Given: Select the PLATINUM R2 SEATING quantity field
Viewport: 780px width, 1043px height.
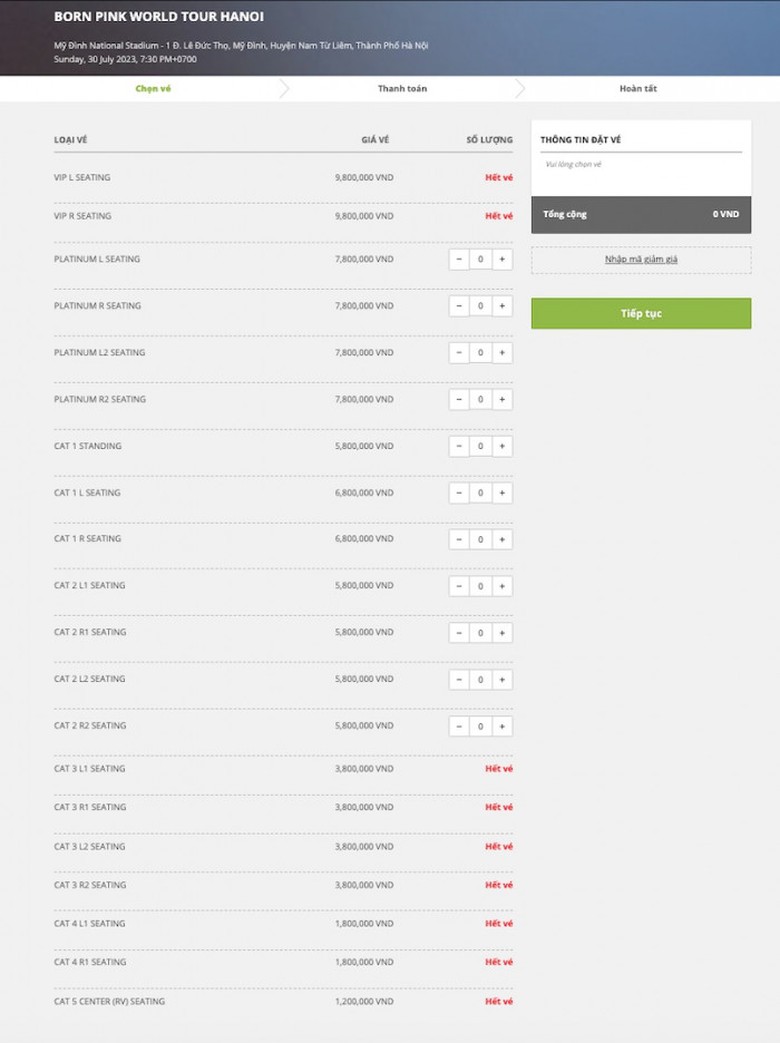Looking at the screenshot, I should pos(480,399).
